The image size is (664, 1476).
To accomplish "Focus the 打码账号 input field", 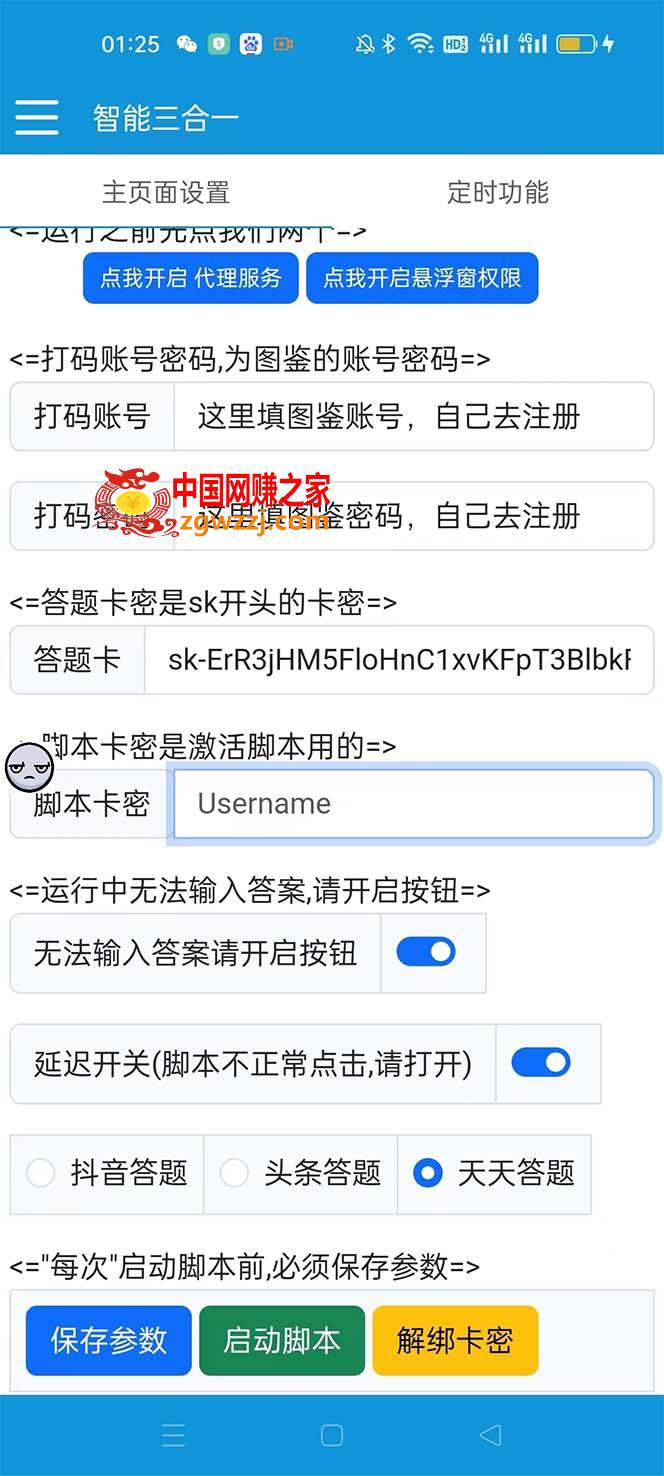I will [413, 416].
